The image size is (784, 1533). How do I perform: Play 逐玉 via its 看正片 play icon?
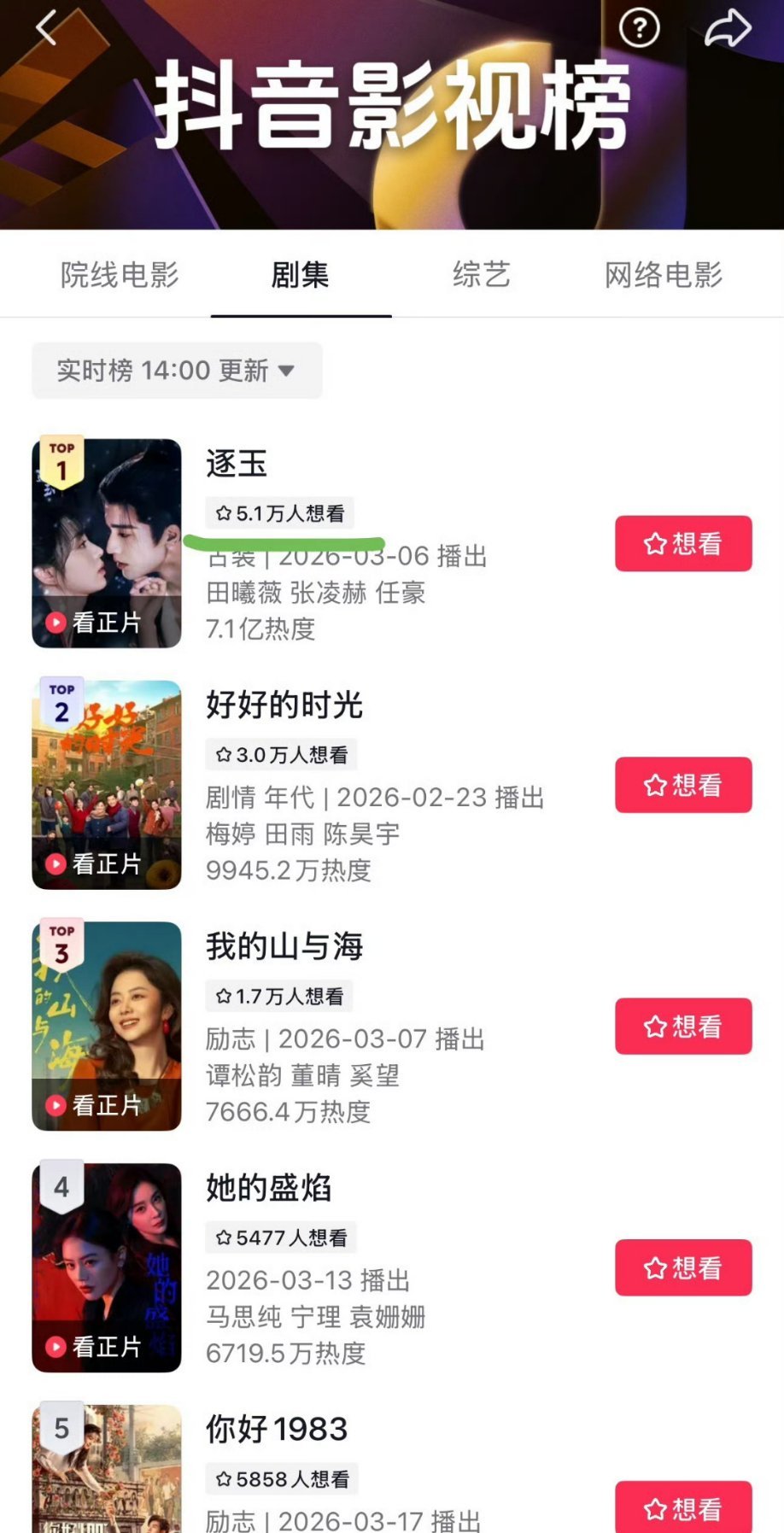[x=57, y=623]
